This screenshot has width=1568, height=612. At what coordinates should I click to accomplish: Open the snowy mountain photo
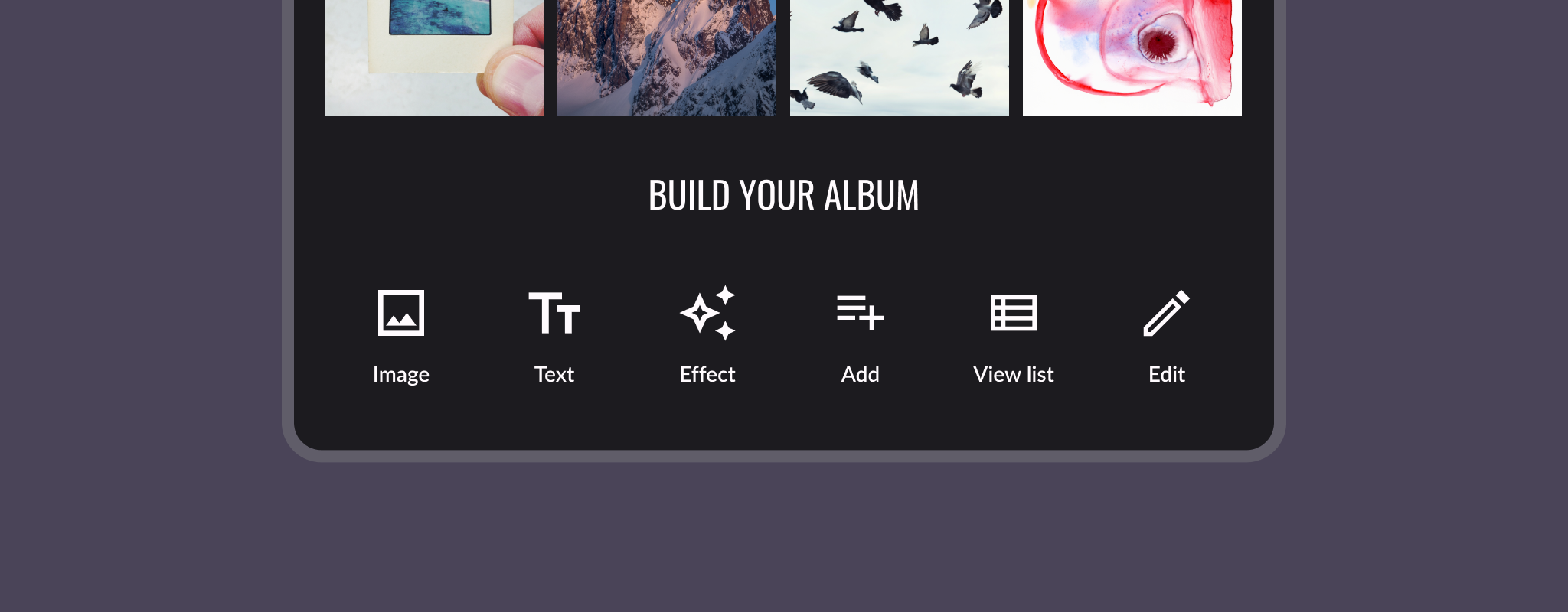pos(666,57)
